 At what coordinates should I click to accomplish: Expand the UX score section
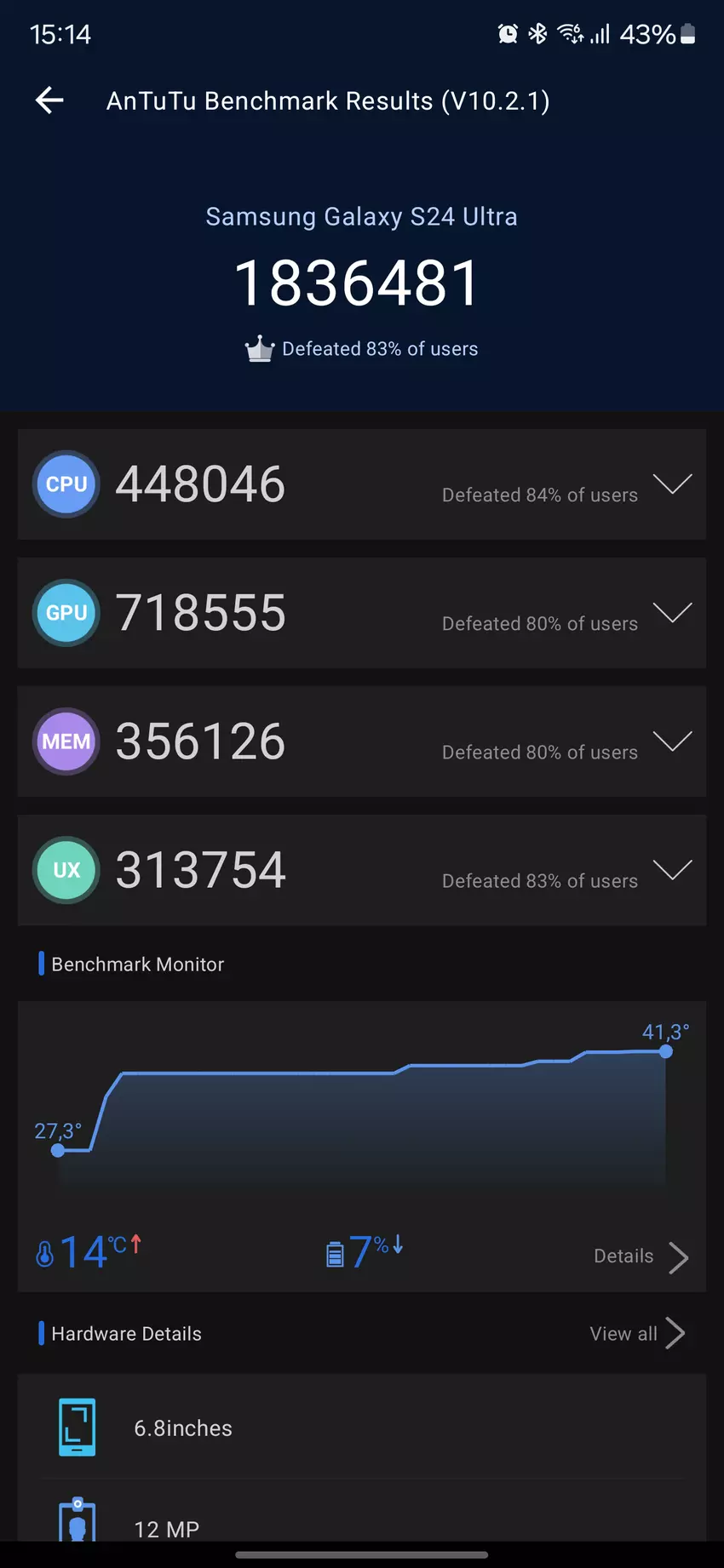point(672,870)
